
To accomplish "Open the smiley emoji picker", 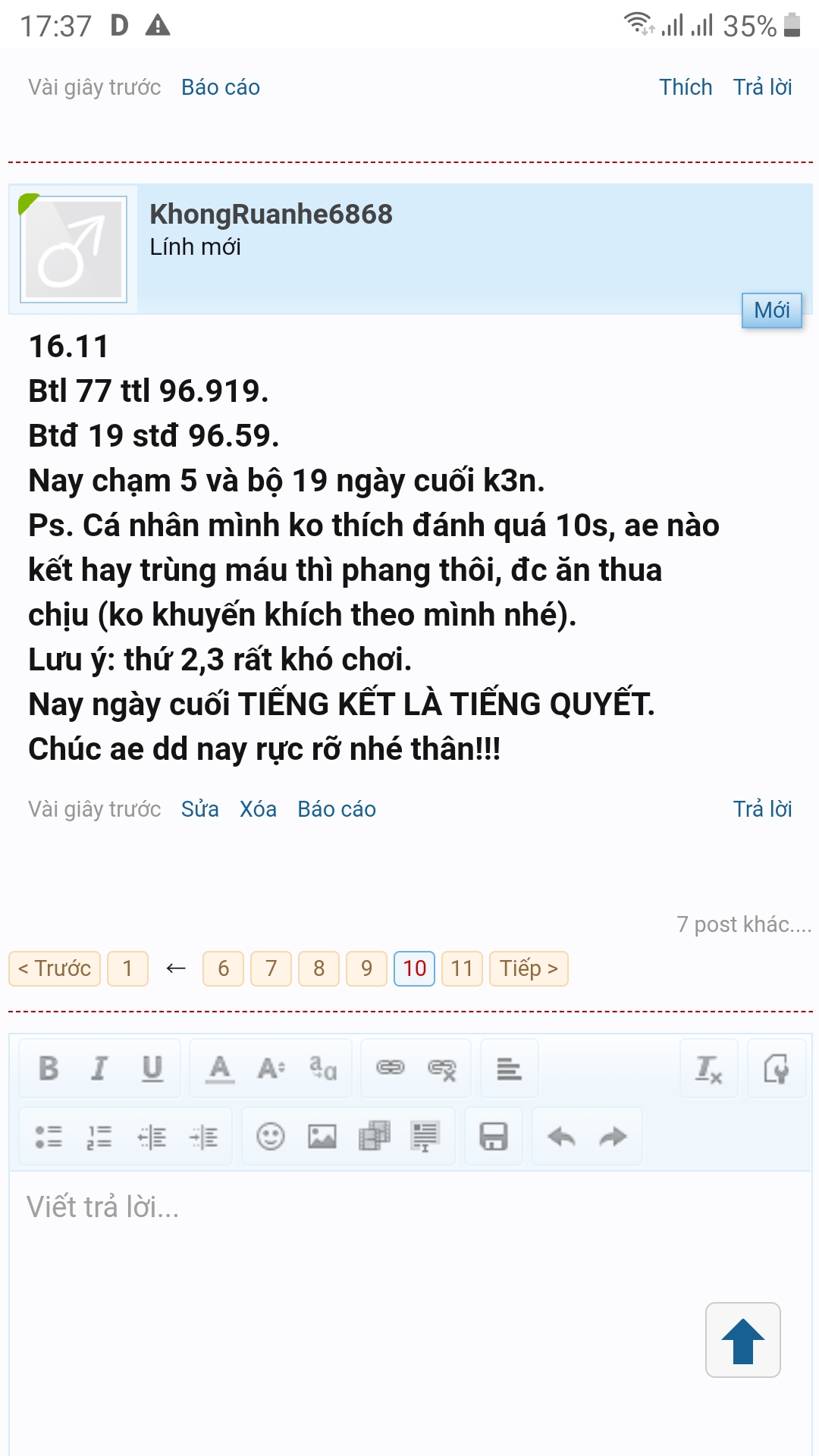I will (270, 1137).
